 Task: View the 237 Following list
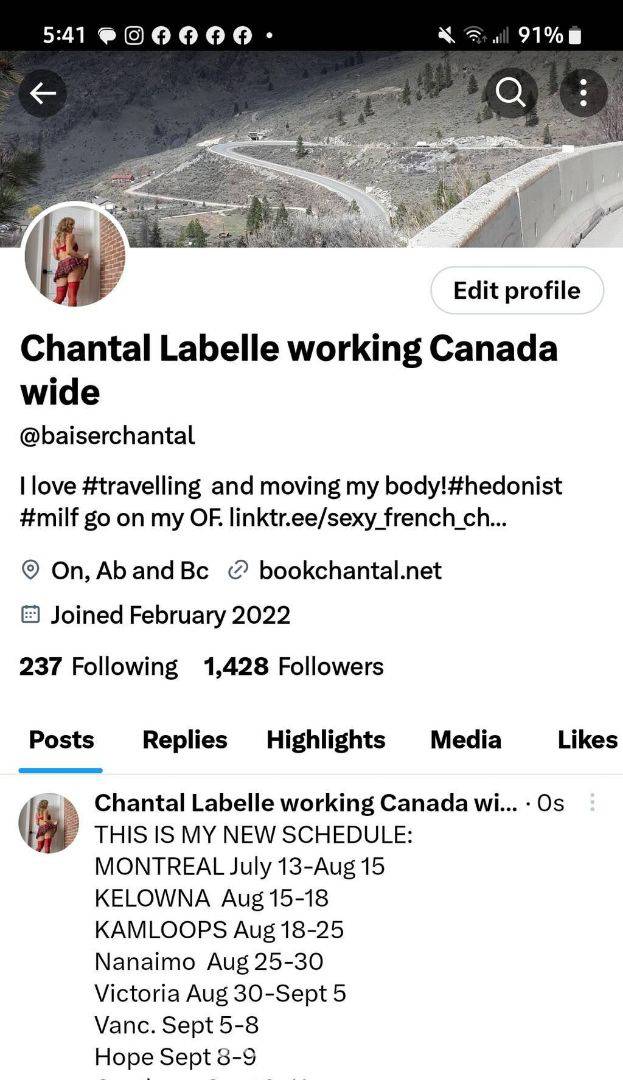click(x=98, y=666)
